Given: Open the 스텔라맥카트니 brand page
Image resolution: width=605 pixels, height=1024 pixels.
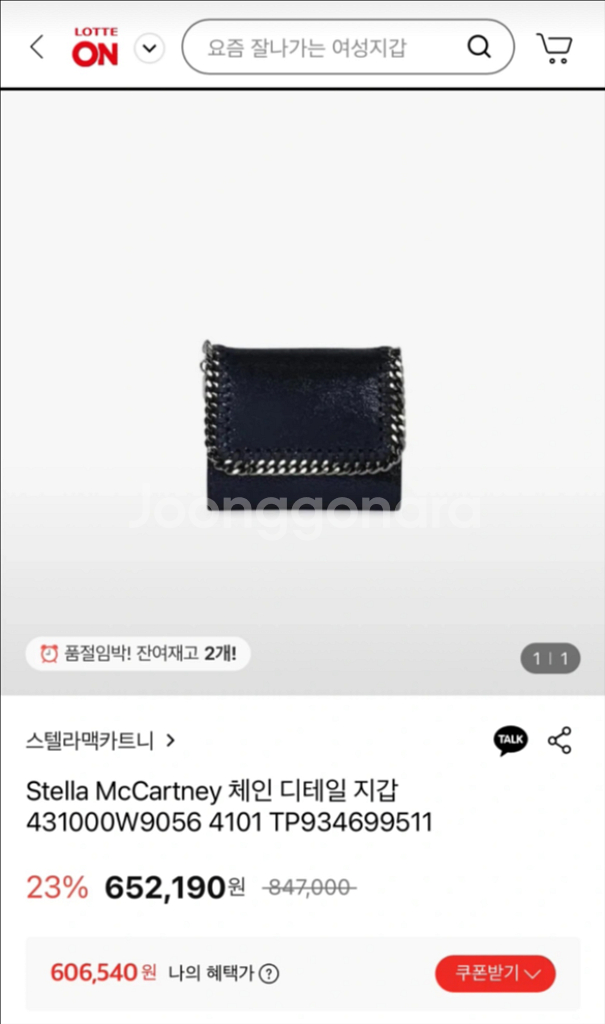Looking at the screenshot, I should pos(100,741).
